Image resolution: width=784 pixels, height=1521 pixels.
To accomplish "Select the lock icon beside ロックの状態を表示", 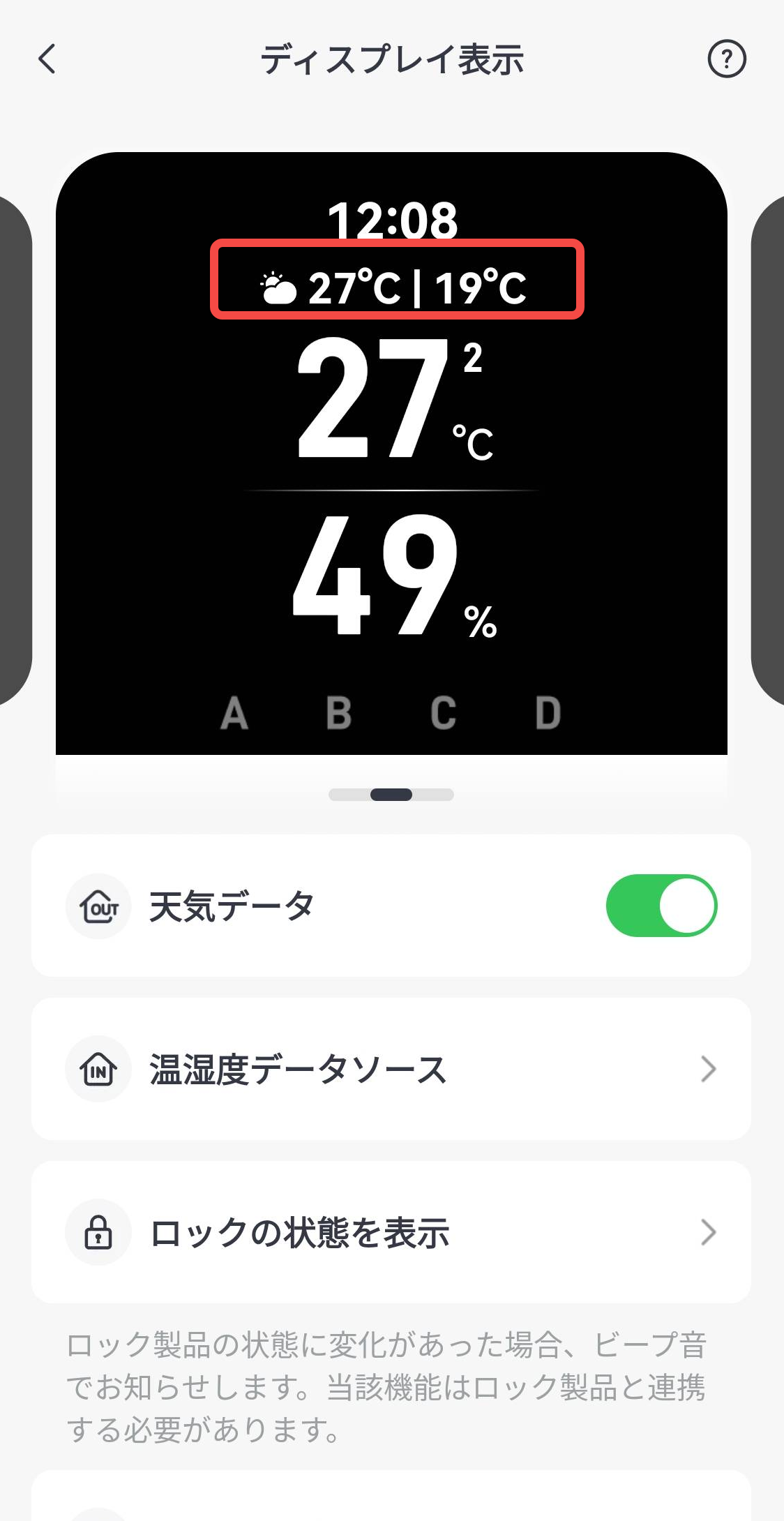I will pos(98,1231).
